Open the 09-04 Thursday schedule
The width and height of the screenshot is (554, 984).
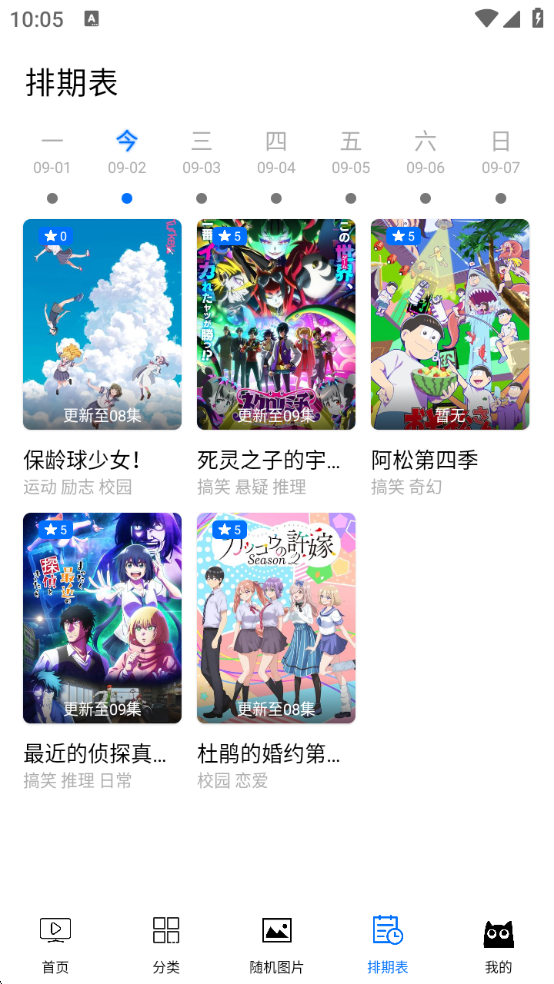click(276, 166)
